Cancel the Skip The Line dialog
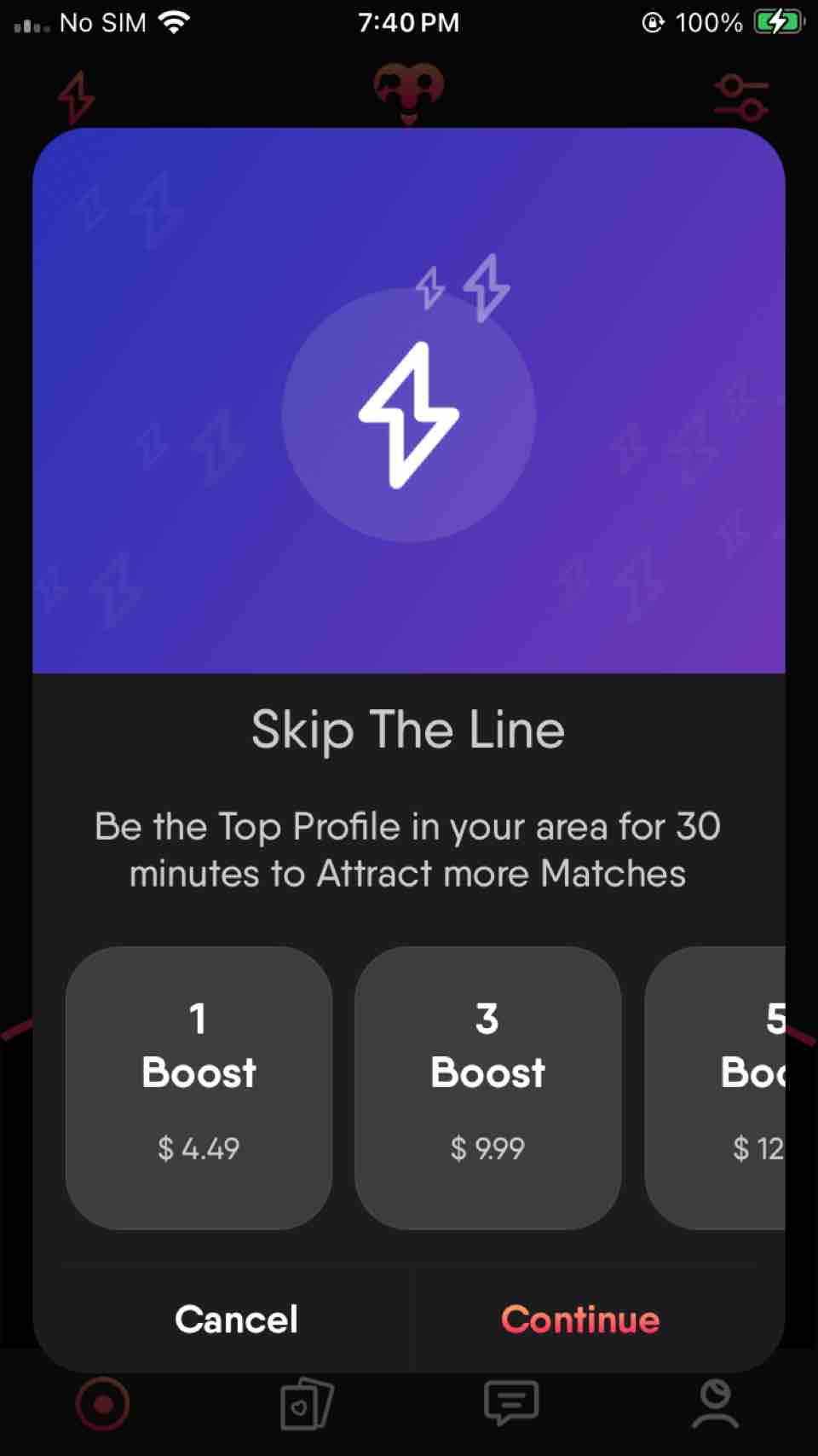818x1456 pixels. click(236, 1319)
